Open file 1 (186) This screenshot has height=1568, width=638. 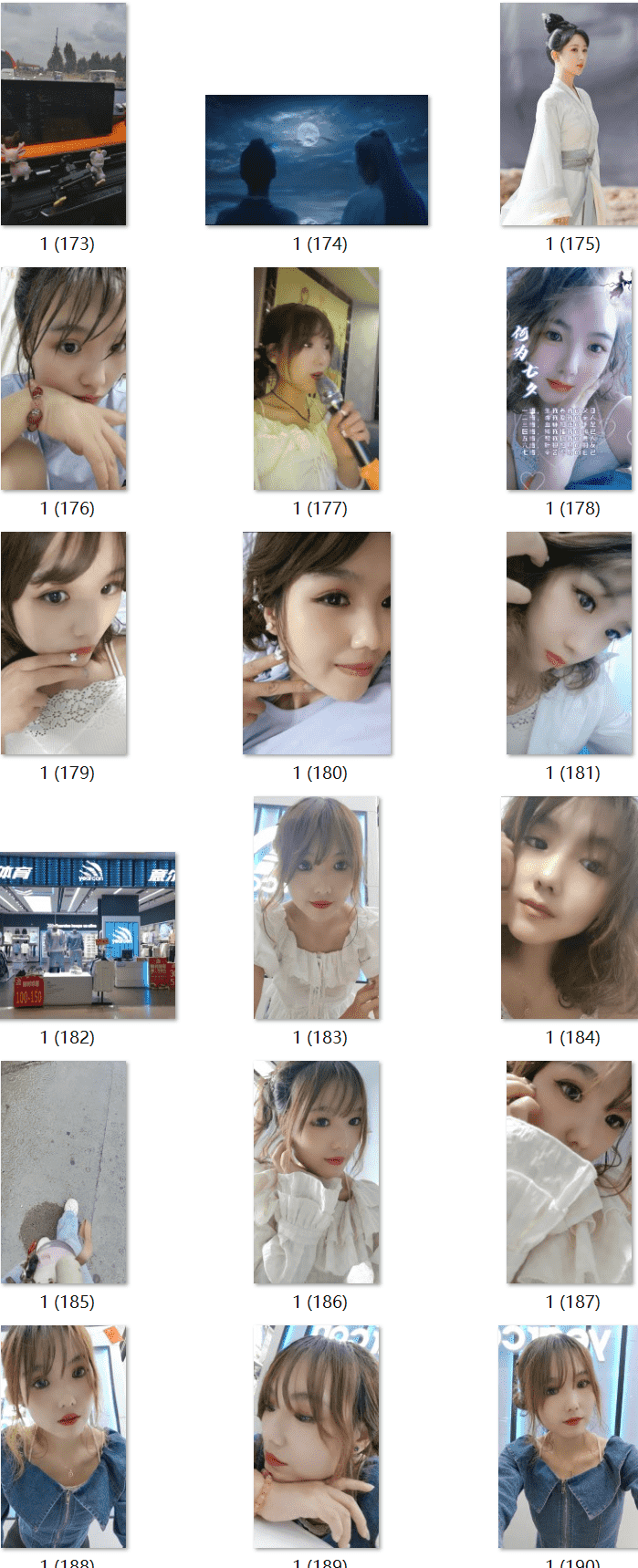coord(317,1172)
